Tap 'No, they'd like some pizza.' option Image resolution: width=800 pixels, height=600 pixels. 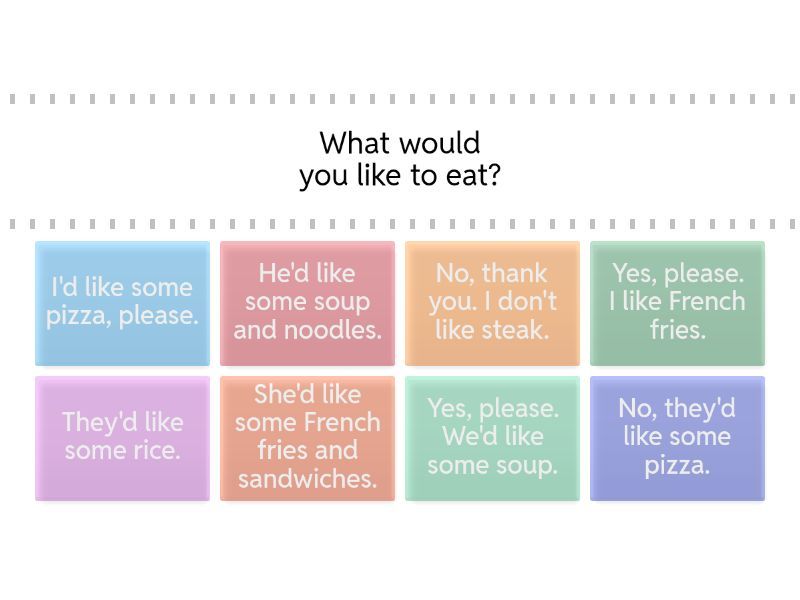[x=677, y=437]
